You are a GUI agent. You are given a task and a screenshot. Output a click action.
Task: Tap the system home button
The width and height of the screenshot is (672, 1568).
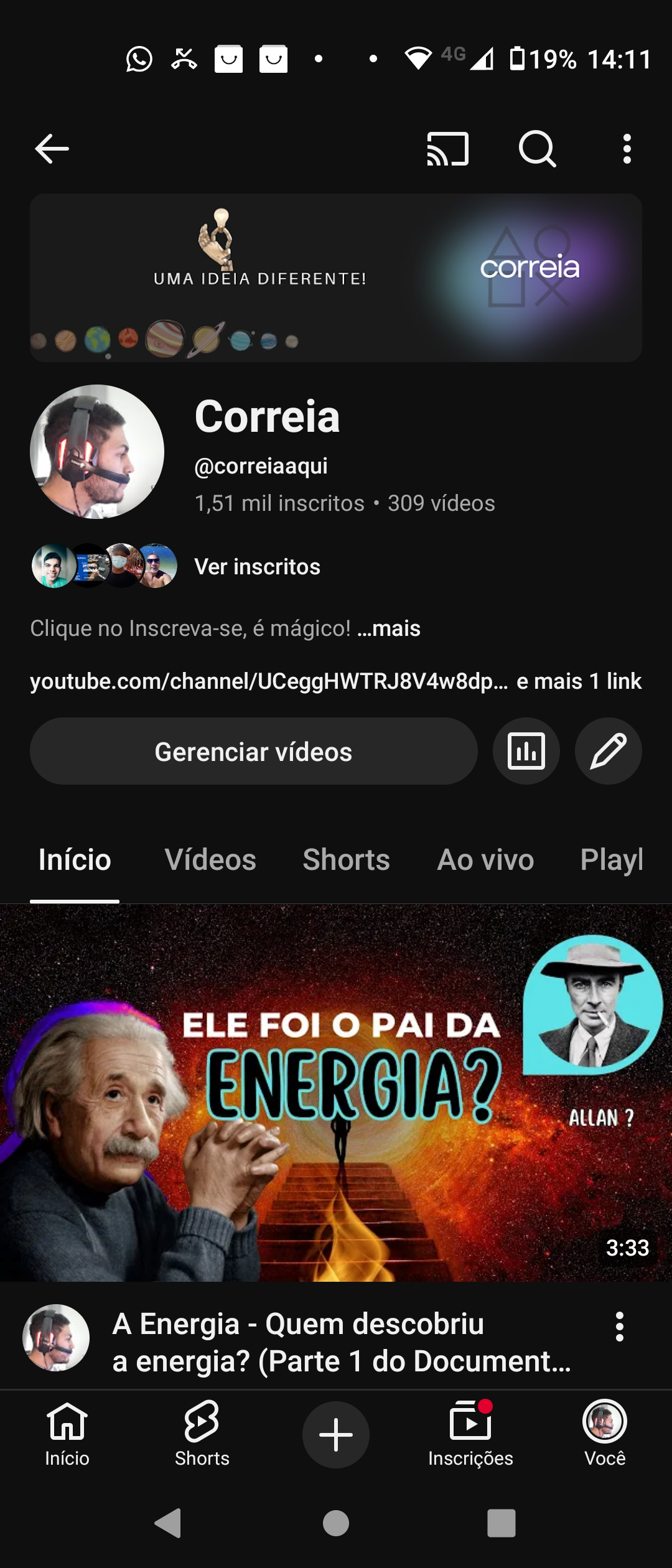(x=336, y=1523)
